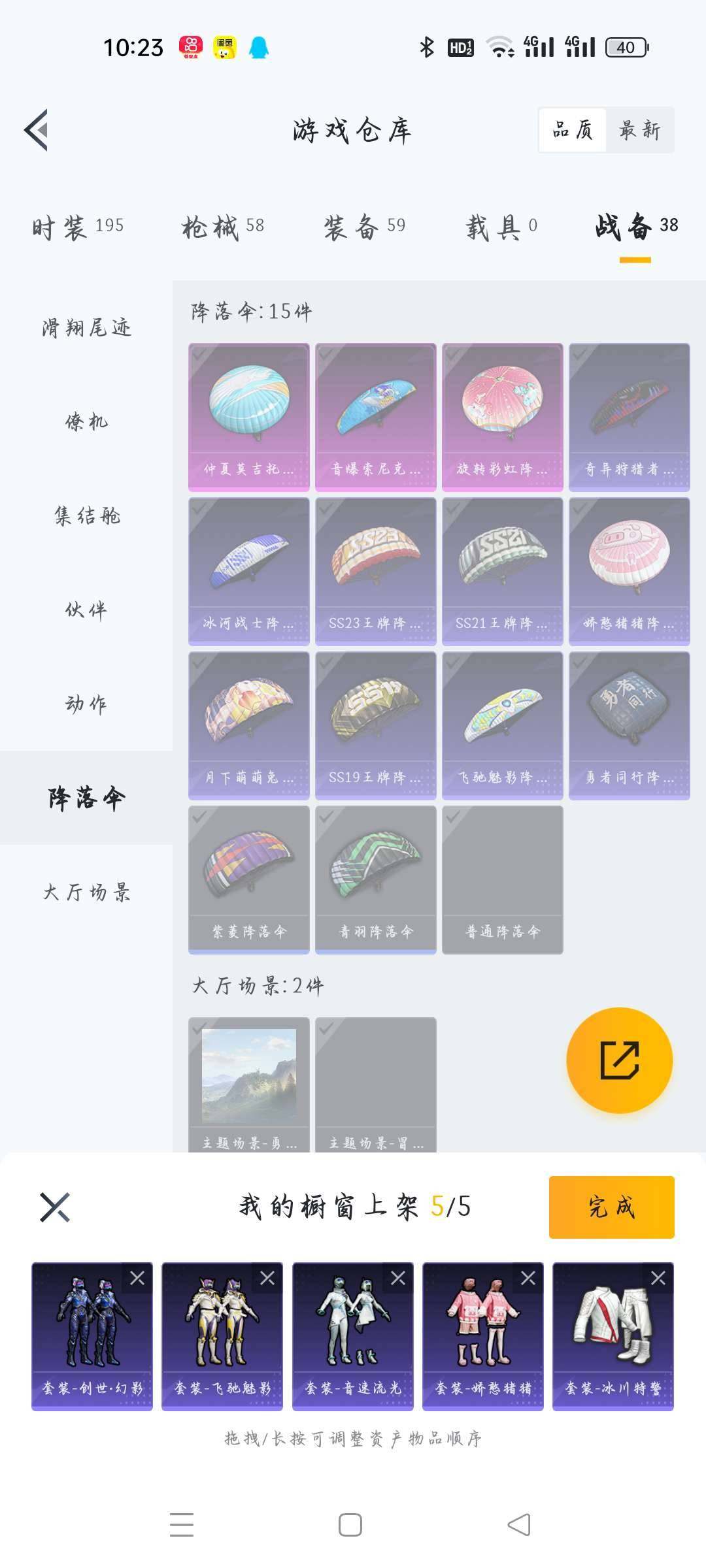Select the 娇憨猪猪降落伞 card

pos(628,572)
